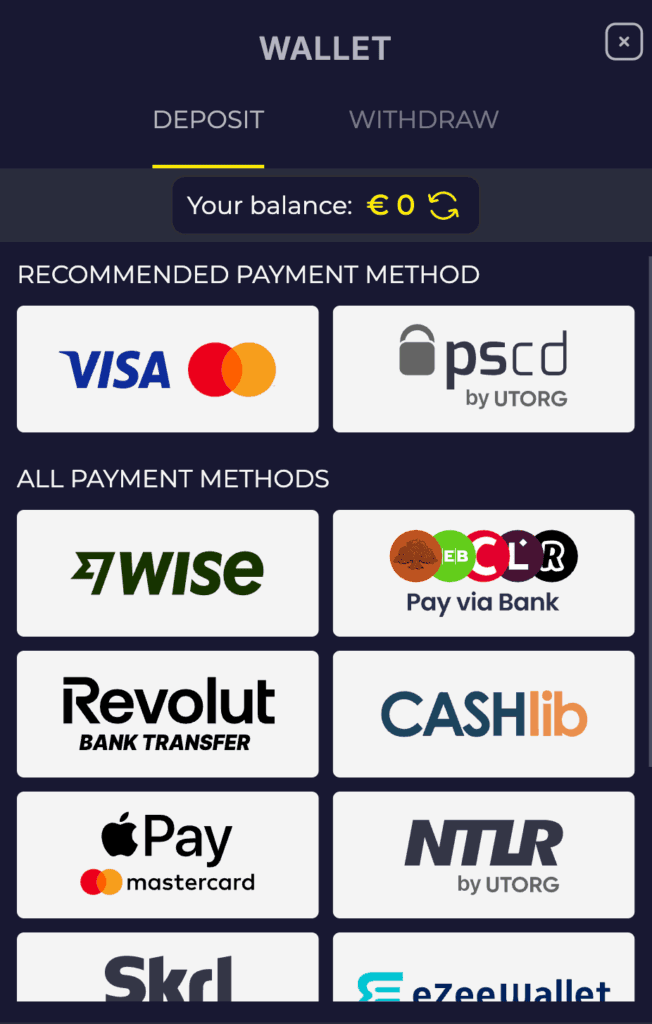Select CASHlib payment method

[483, 714]
